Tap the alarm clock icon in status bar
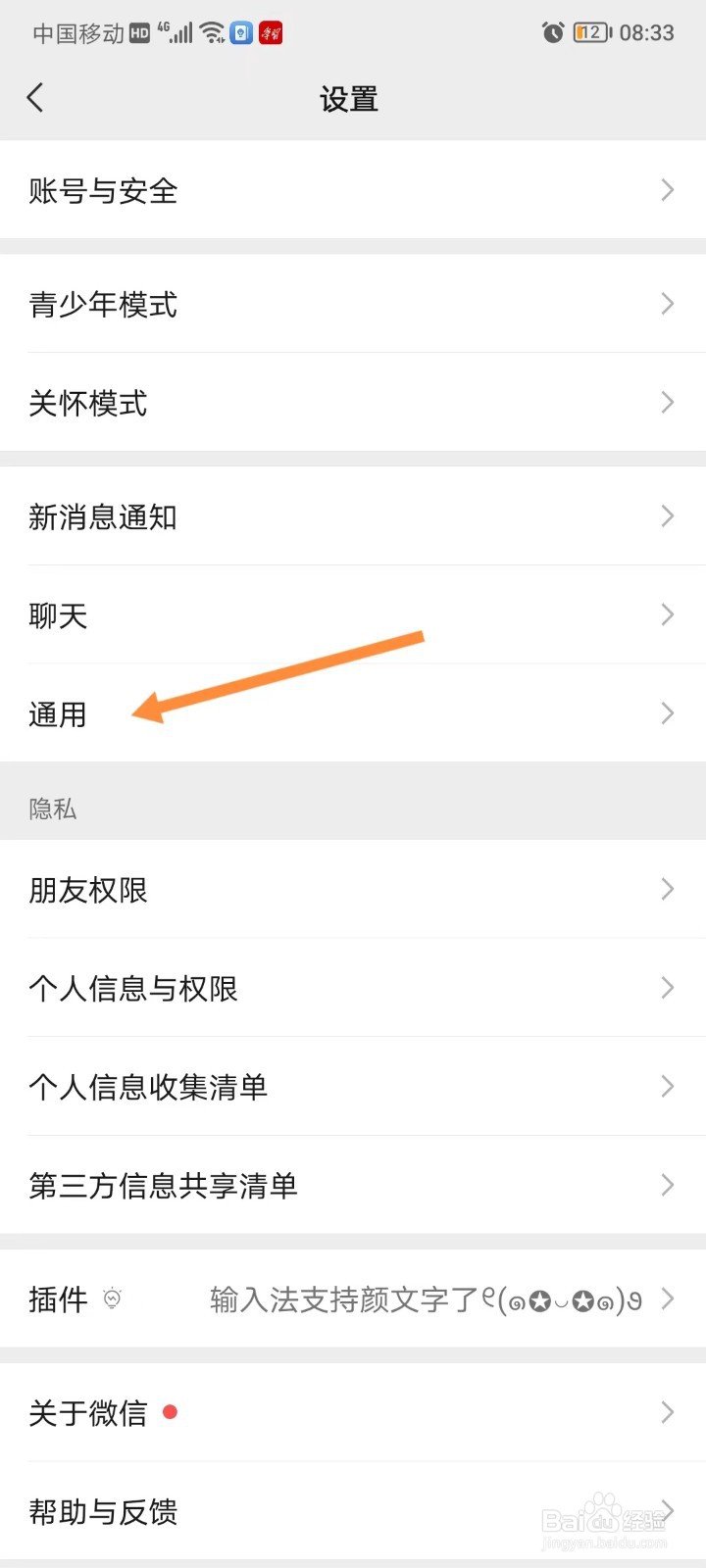The height and width of the screenshot is (1568, 706). click(x=551, y=32)
